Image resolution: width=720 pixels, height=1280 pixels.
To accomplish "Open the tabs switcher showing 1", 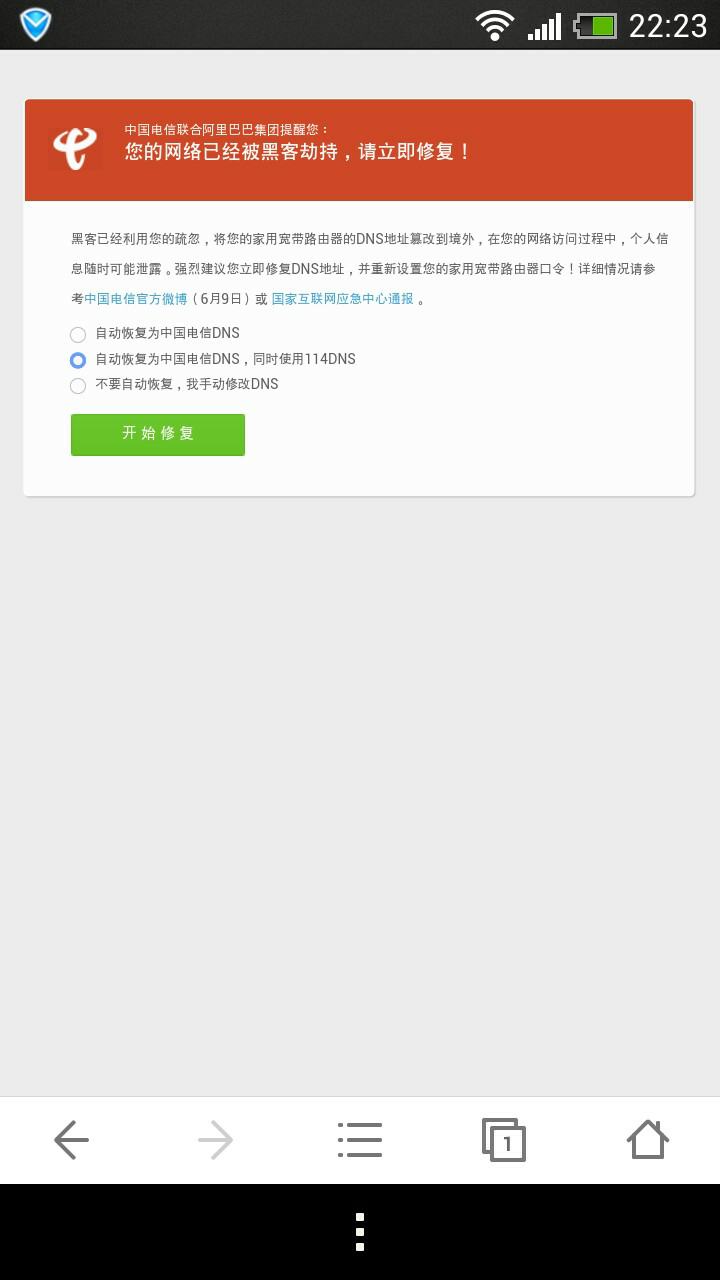I will click(504, 1140).
